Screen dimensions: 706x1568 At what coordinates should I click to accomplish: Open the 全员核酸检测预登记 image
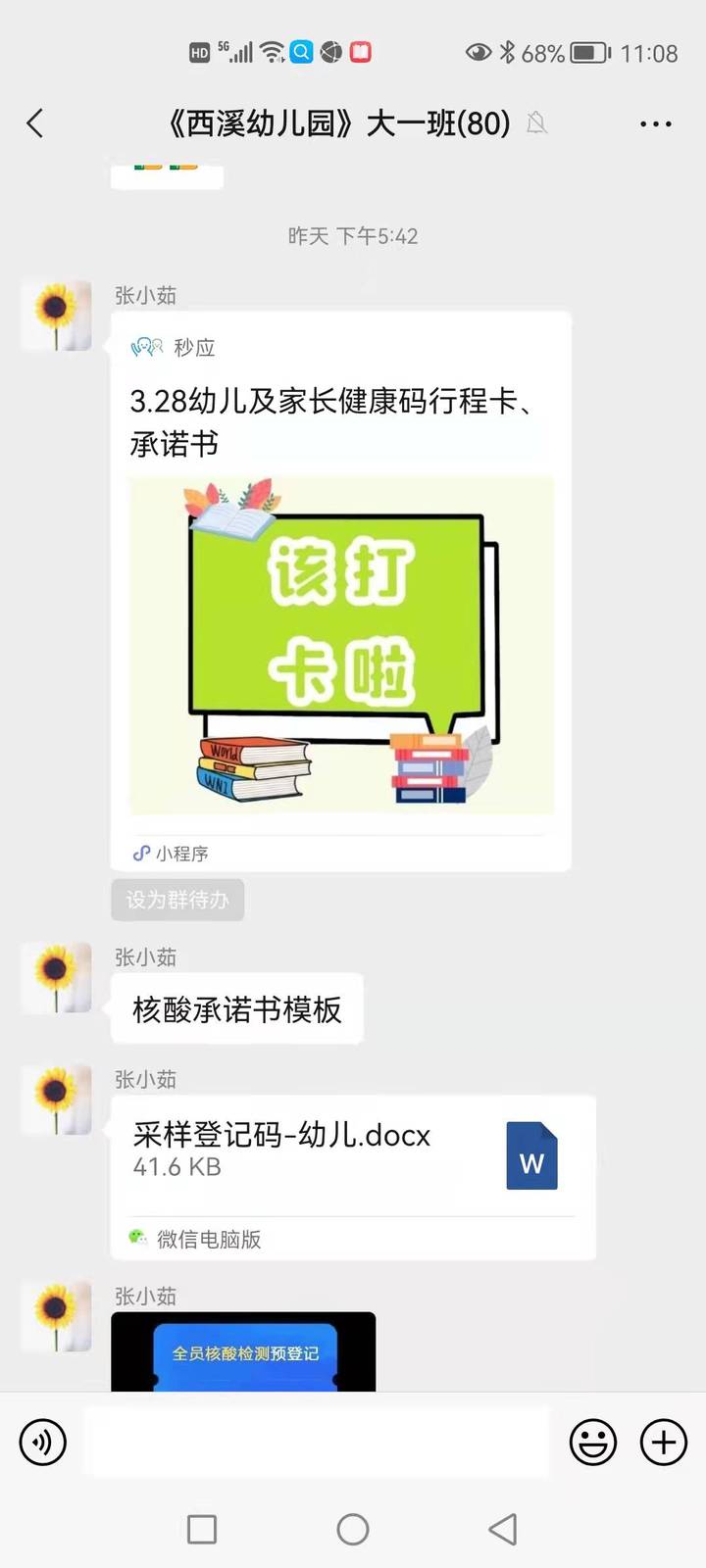click(x=243, y=1352)
